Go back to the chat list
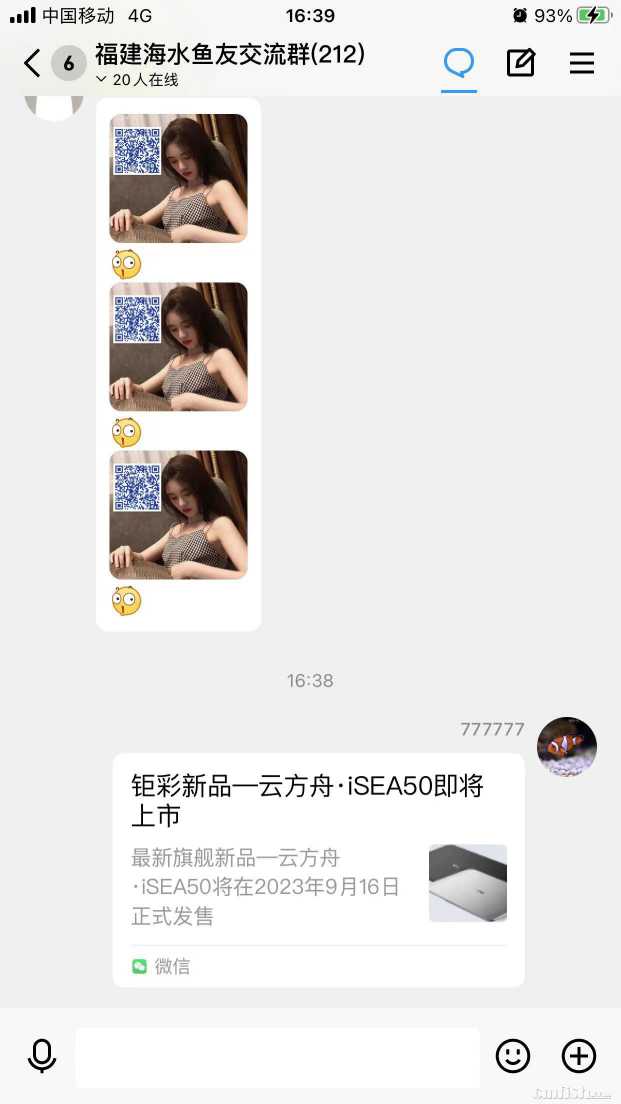 coord(32,64)
